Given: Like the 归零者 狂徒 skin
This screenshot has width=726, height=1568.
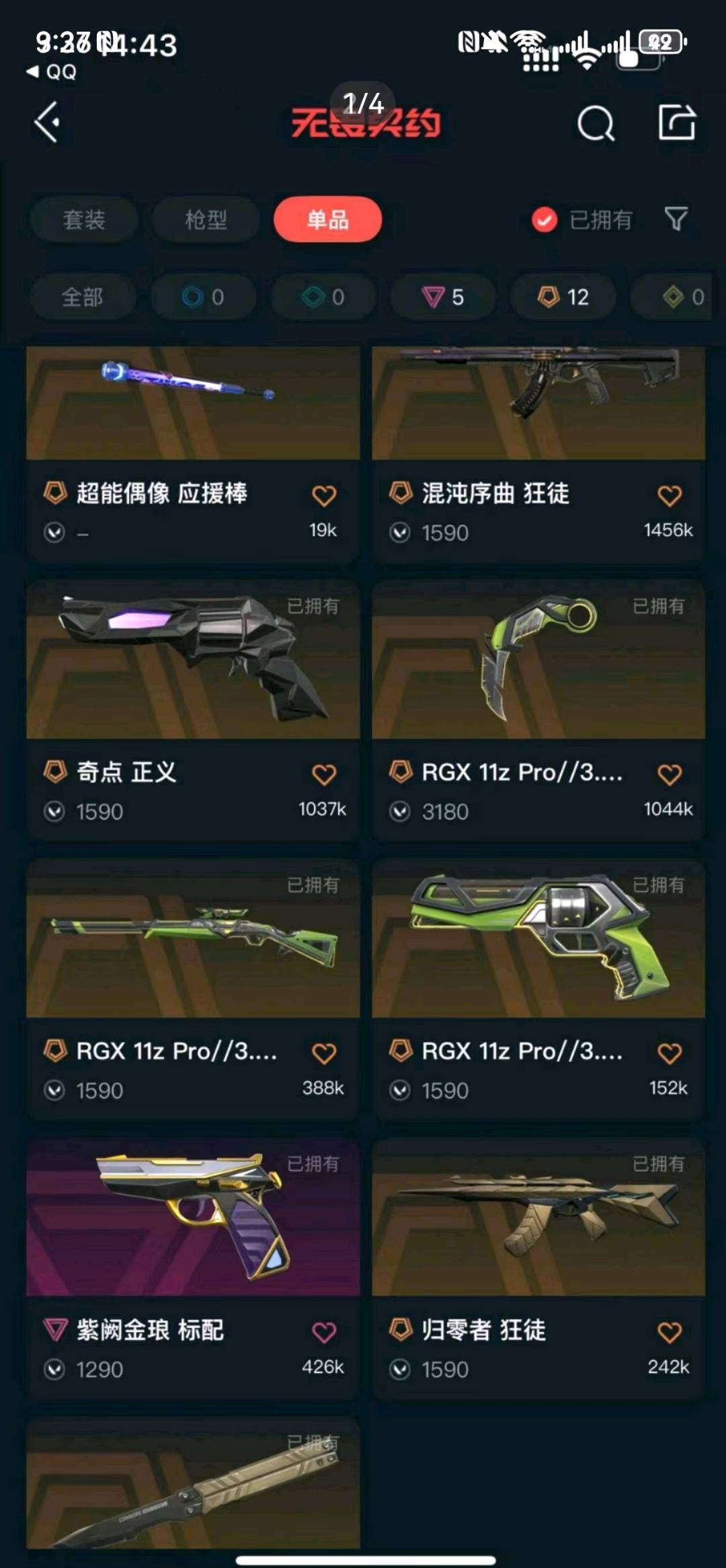Looking at the screenshot, I should coord(670,1332).
